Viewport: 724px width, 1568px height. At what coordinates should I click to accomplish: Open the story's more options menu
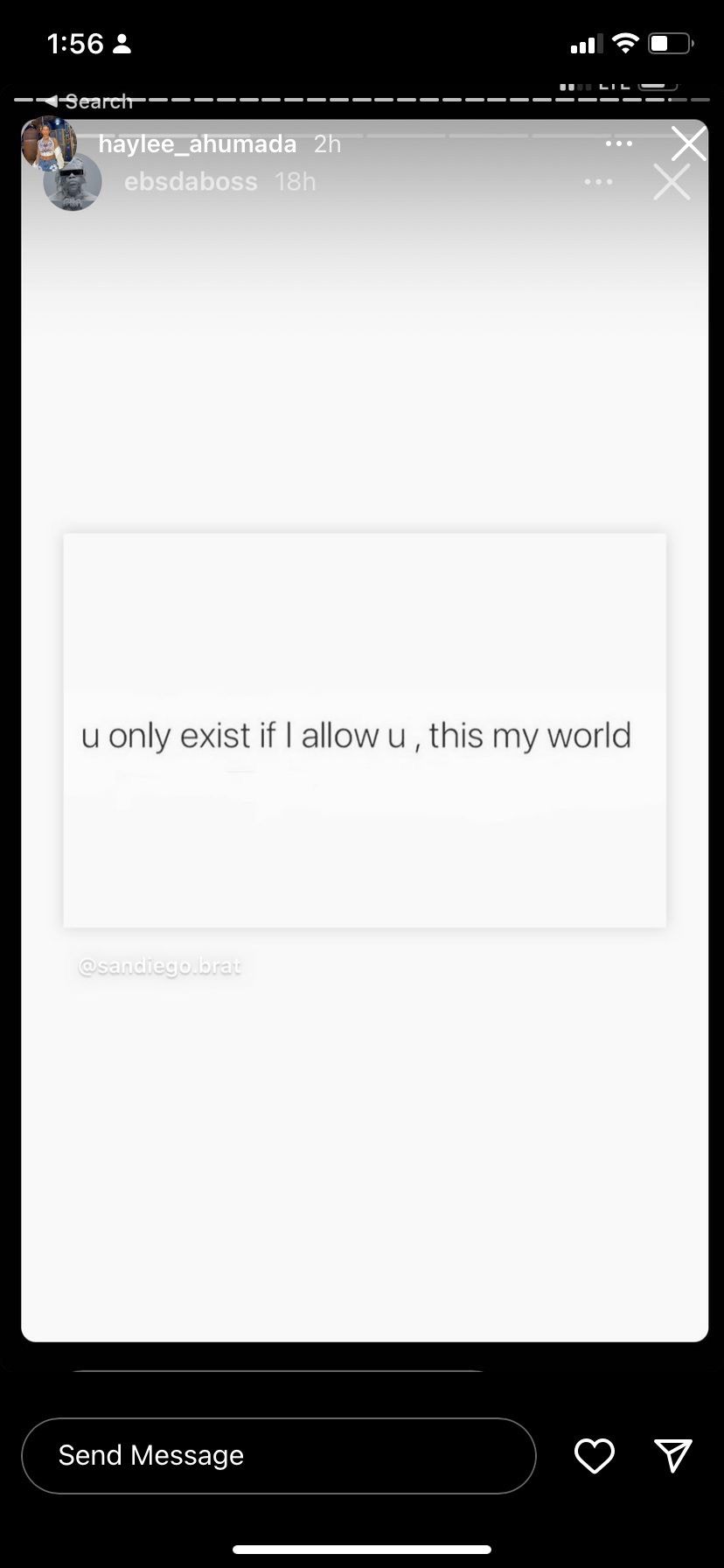(x=619, y=143)
